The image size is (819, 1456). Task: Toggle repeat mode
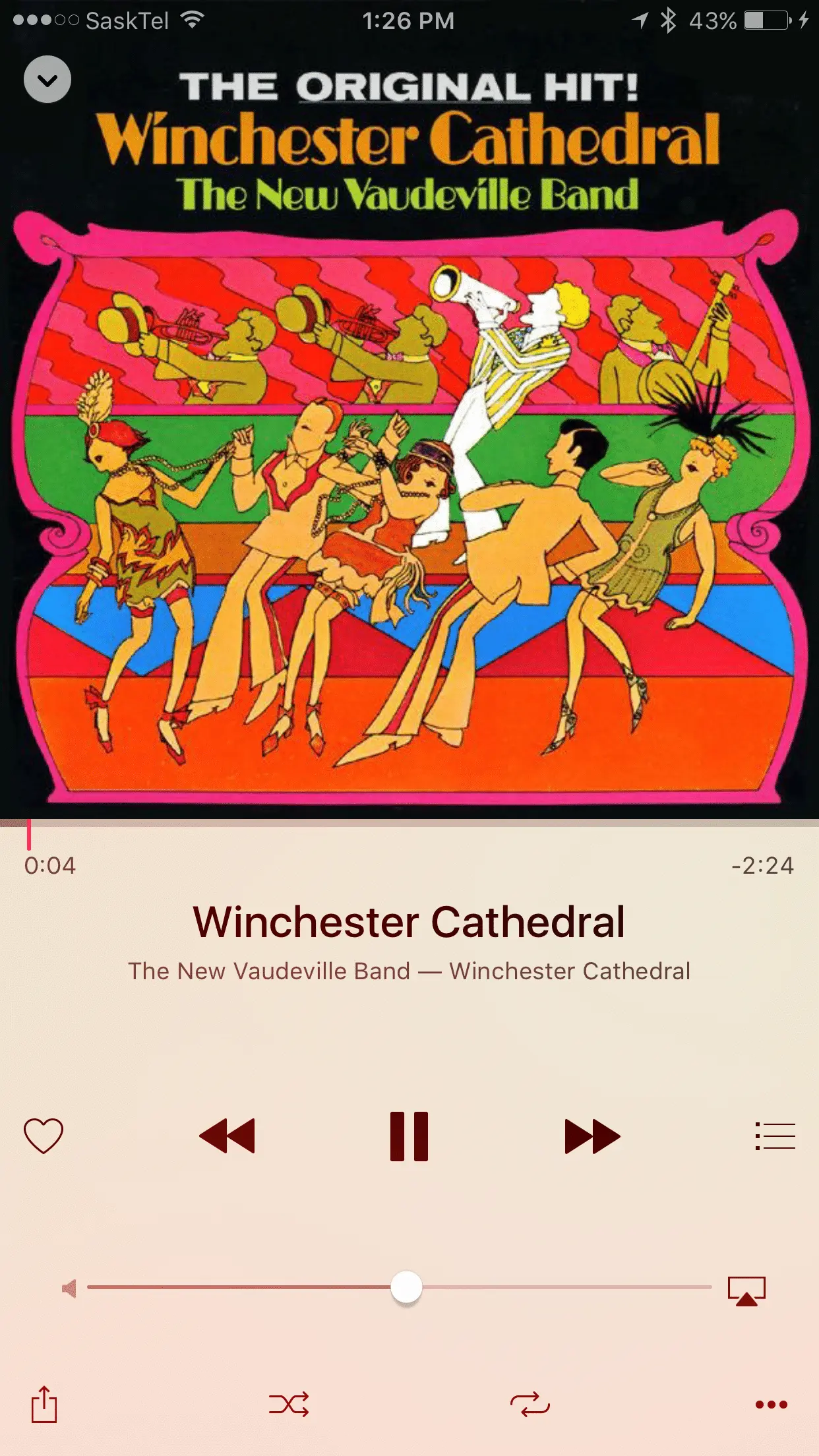(x=530, y=1405)
